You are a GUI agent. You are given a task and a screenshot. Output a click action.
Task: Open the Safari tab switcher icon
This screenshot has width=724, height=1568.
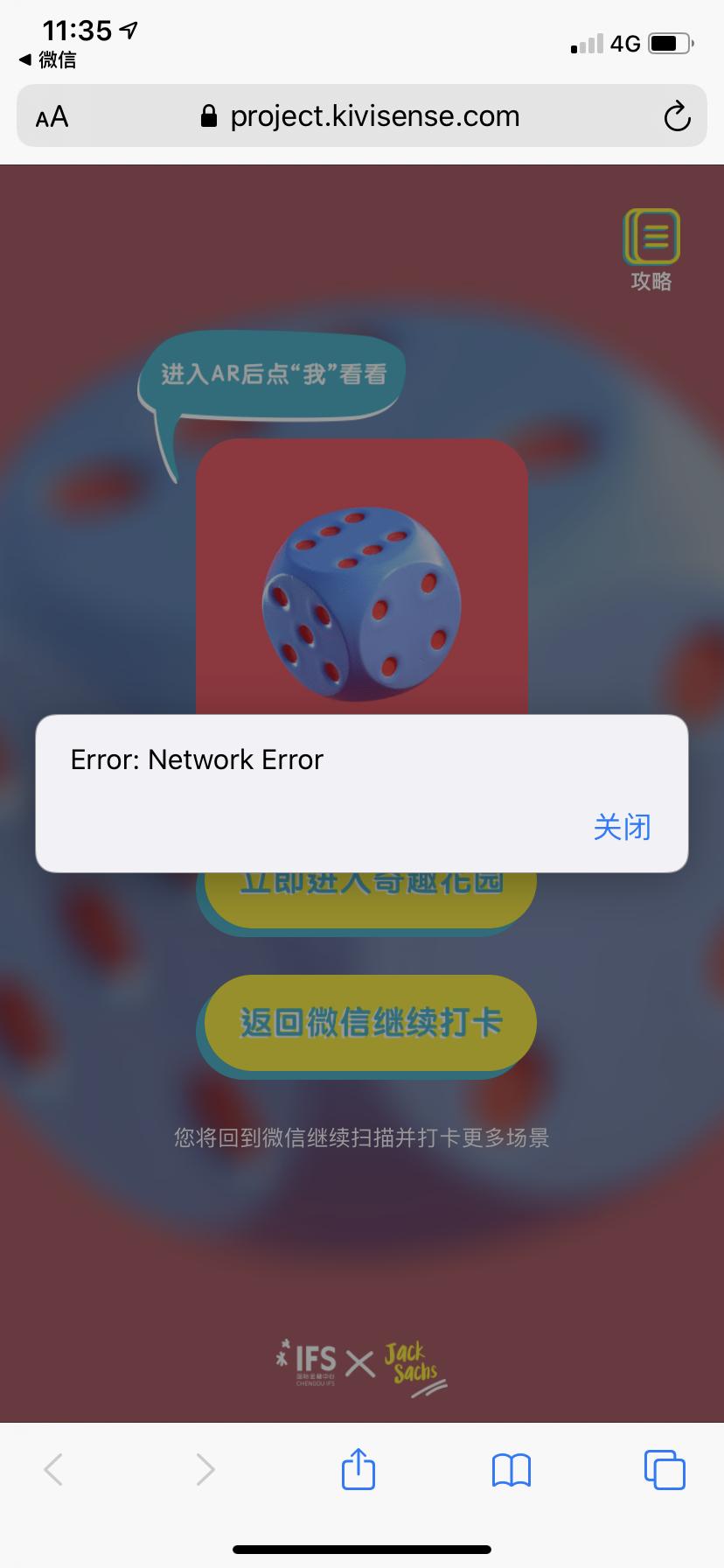(665, 1469)
